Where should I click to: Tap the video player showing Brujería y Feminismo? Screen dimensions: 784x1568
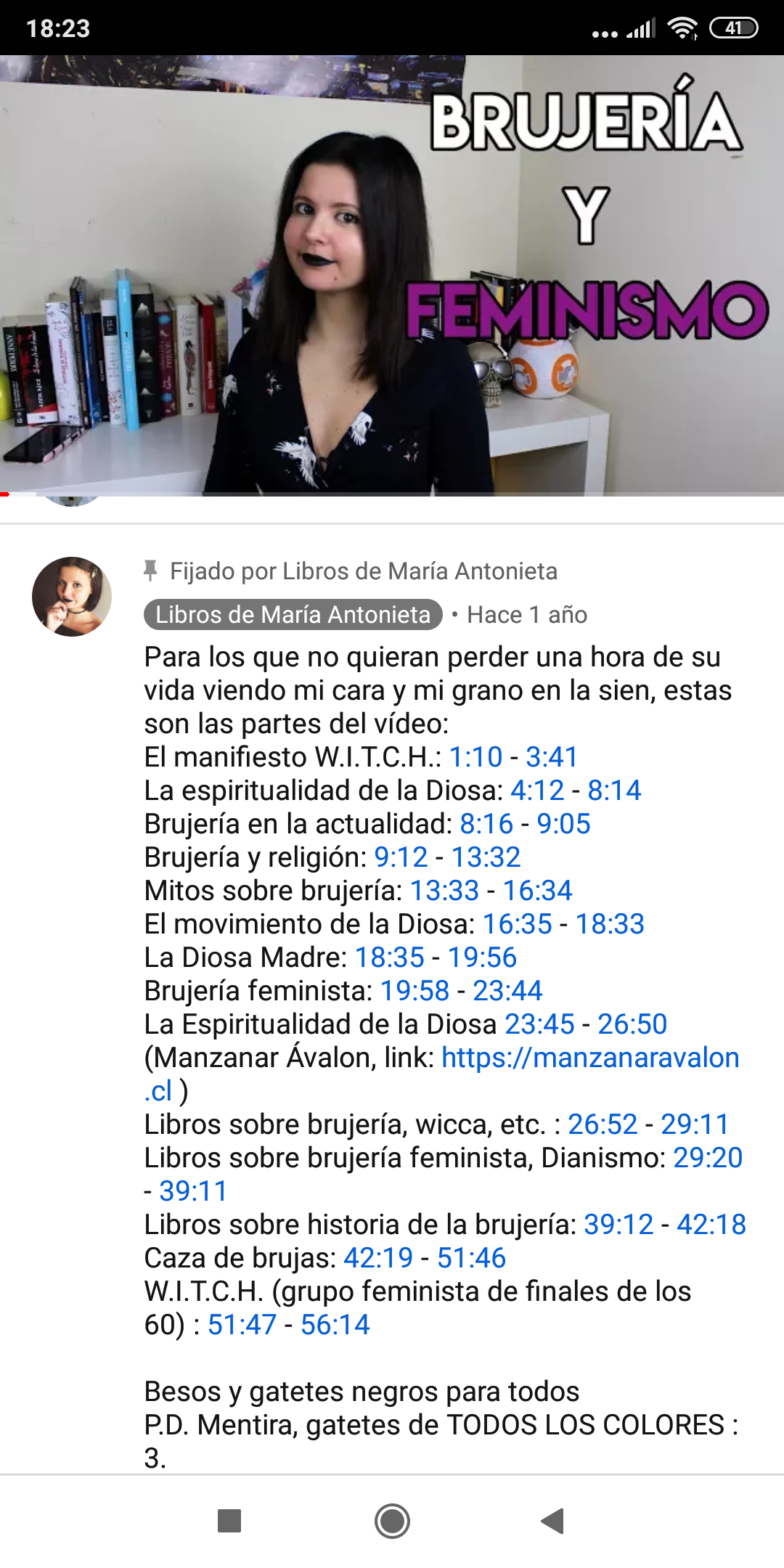(x=392, y=276)
